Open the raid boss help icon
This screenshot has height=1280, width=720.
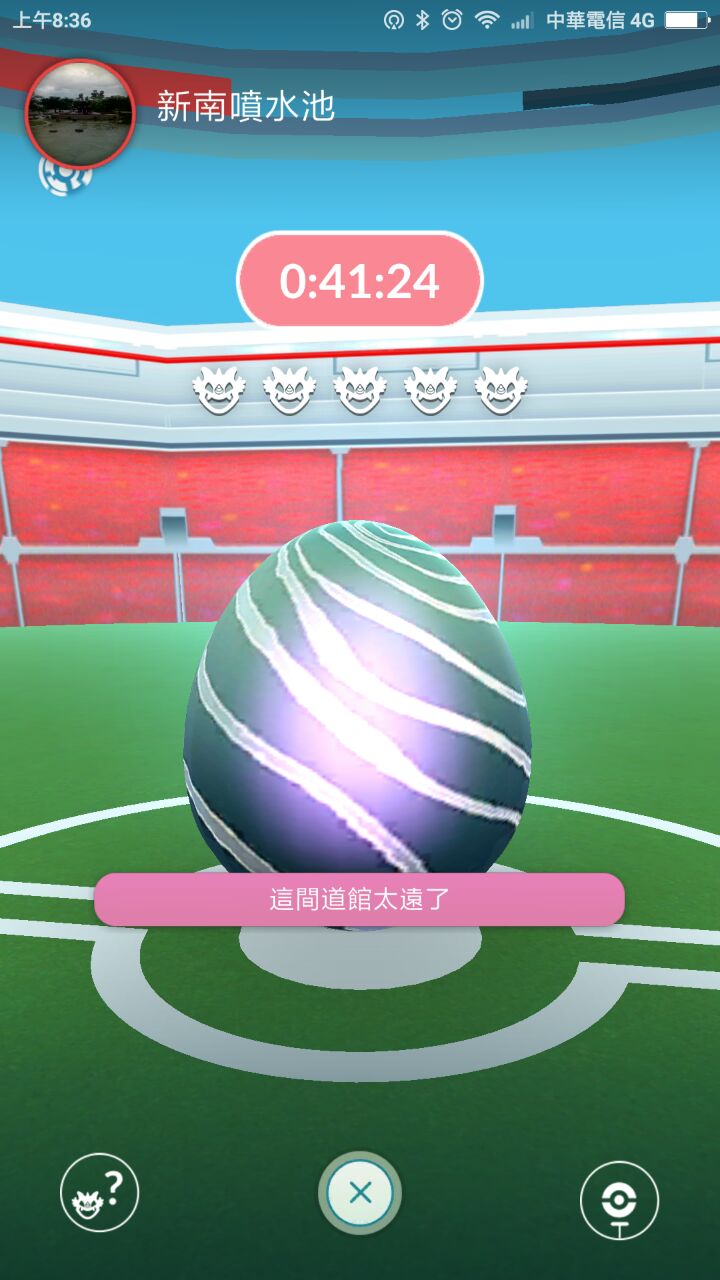[99, 1192]
